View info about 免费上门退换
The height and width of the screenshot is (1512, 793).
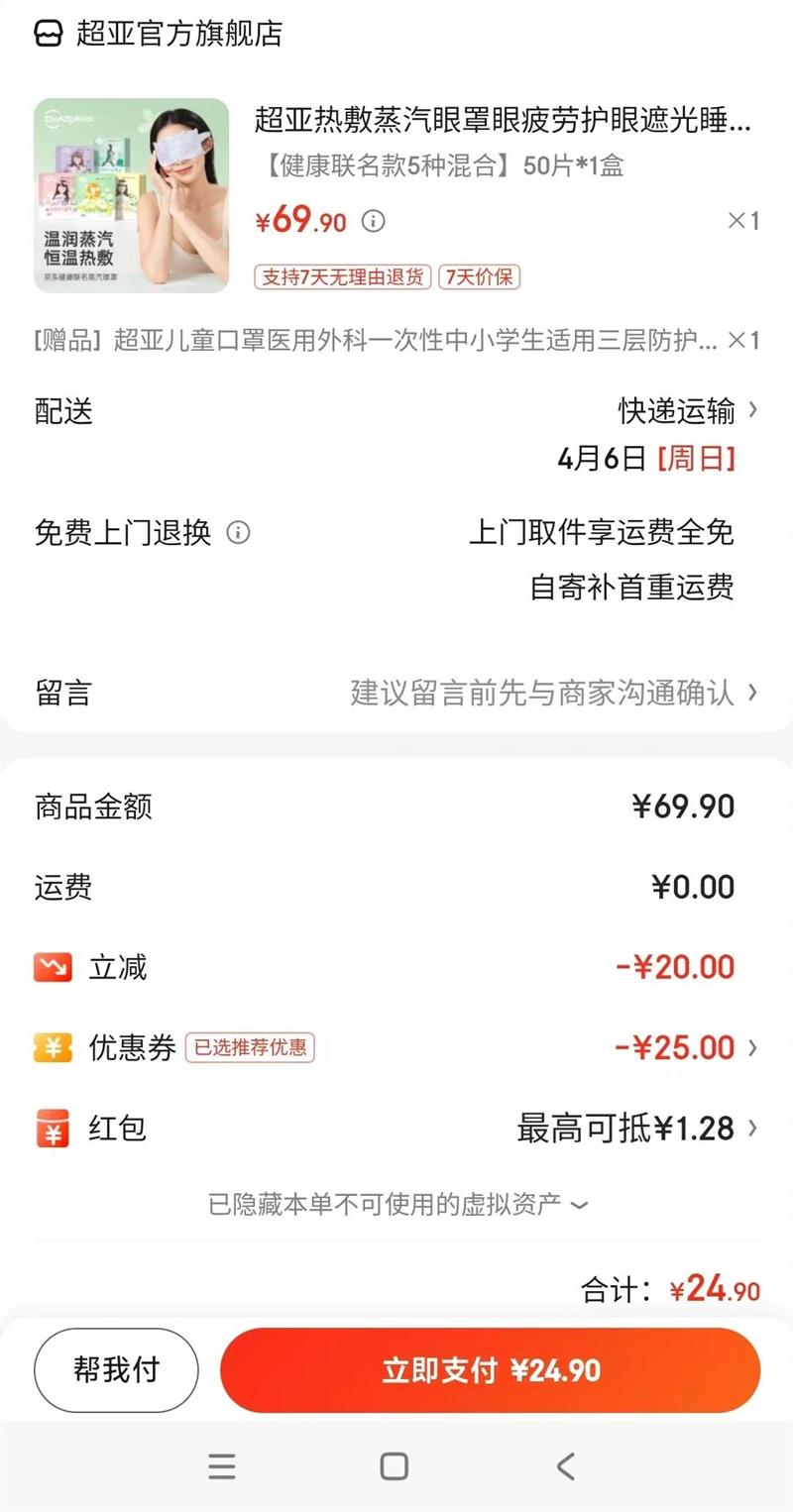(238, 533)
